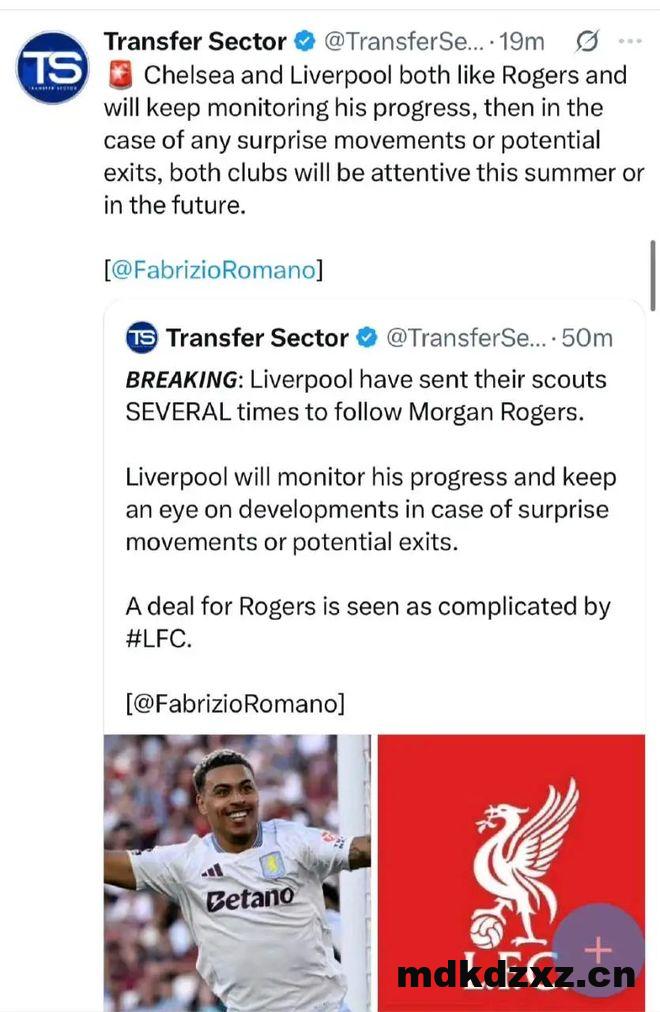Open the quoted BREAKING post about Morgan Rogers
The image size is (660, 1012).
point(370,510)
